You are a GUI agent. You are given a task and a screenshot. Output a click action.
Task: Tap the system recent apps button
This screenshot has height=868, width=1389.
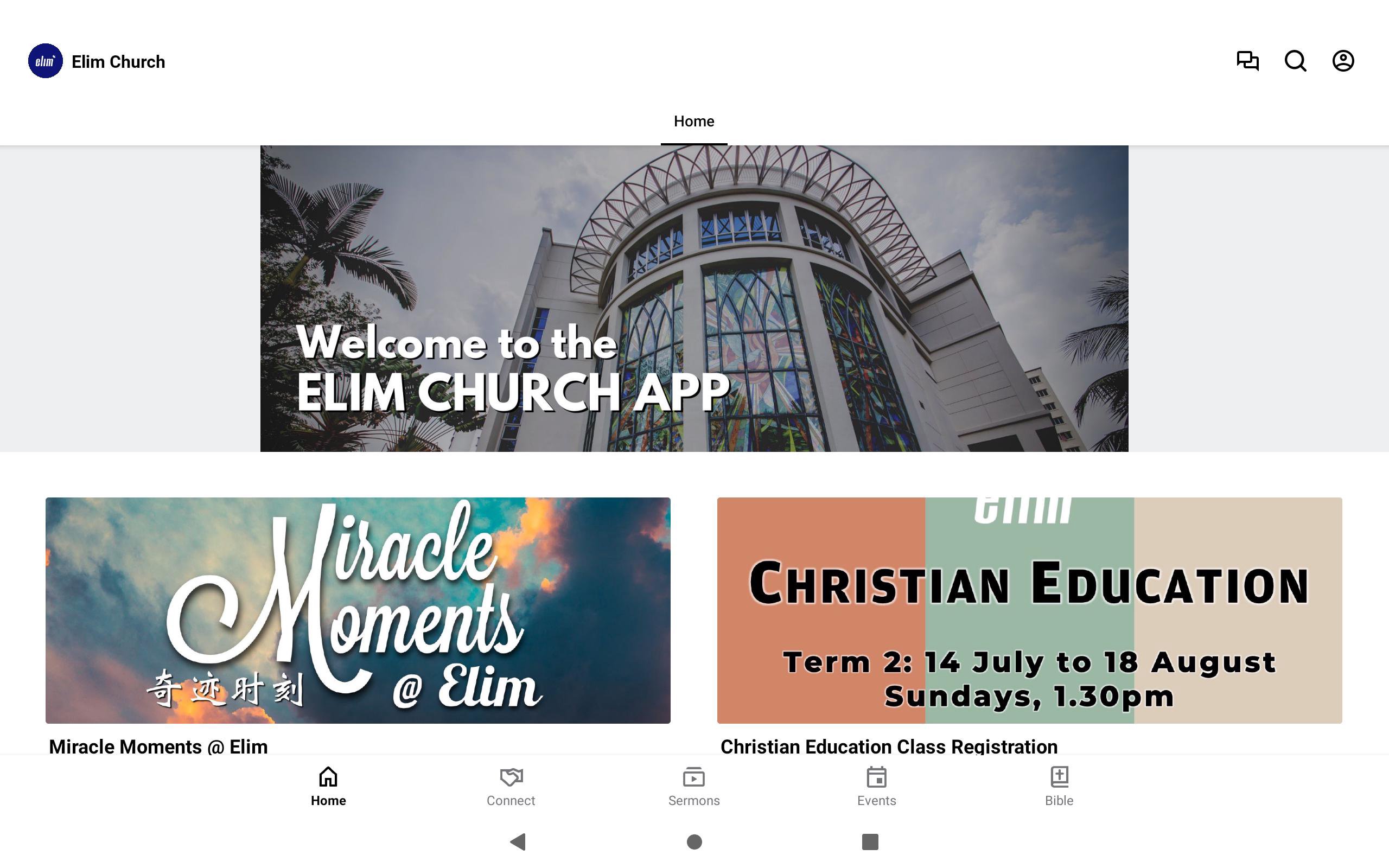click(870, 841)
